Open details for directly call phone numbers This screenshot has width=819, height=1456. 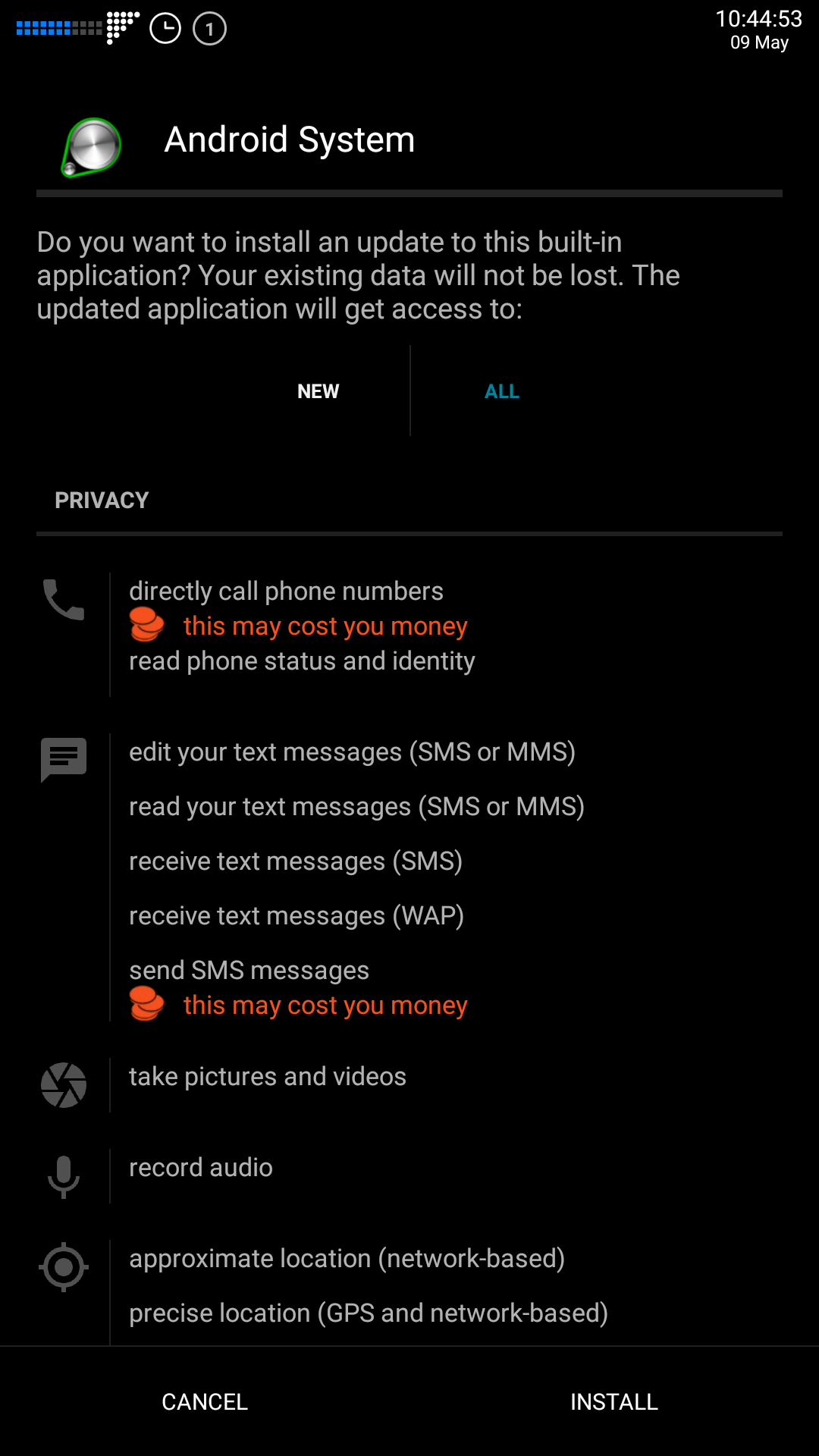coord(286,591)
